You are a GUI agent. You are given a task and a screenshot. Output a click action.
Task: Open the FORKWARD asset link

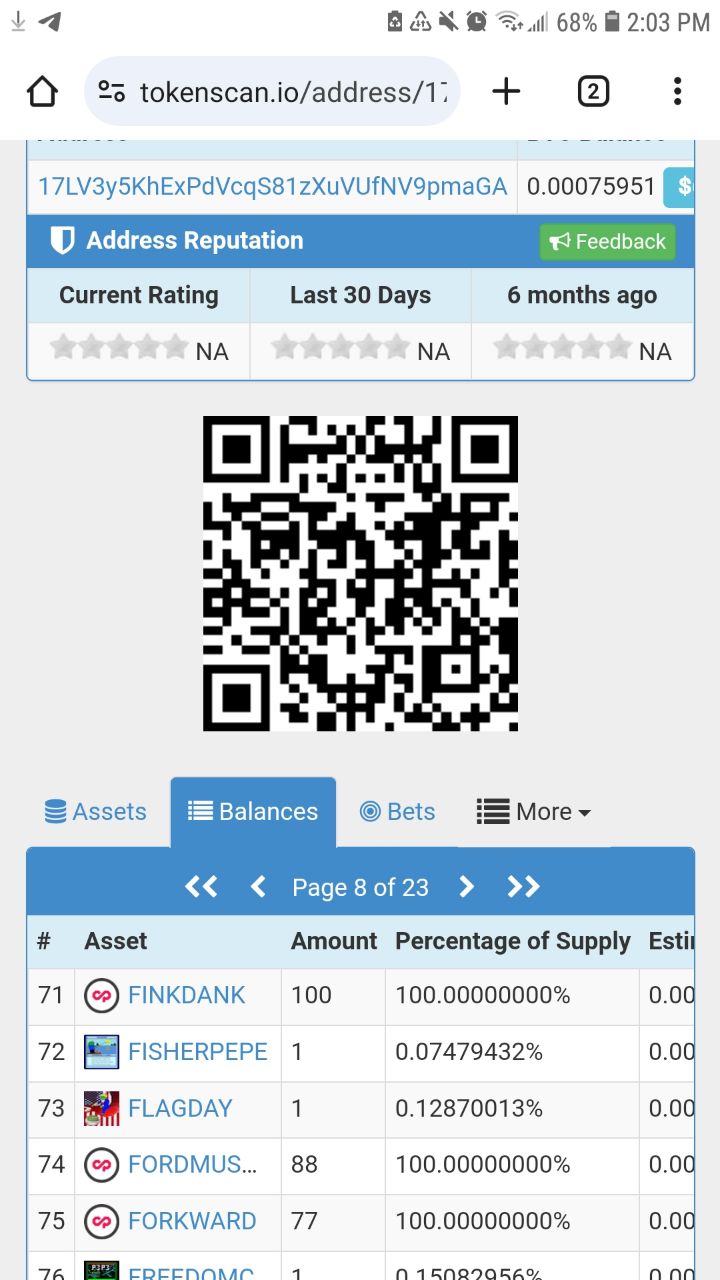tap(192, 1221)
